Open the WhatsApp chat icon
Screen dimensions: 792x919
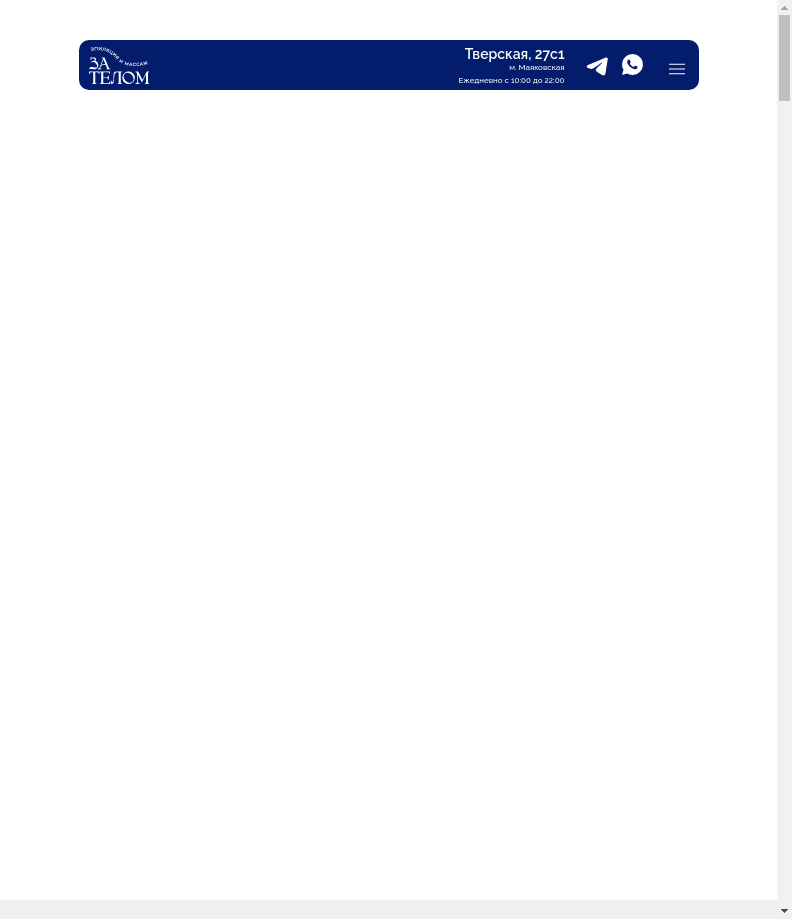click(632, 64)
